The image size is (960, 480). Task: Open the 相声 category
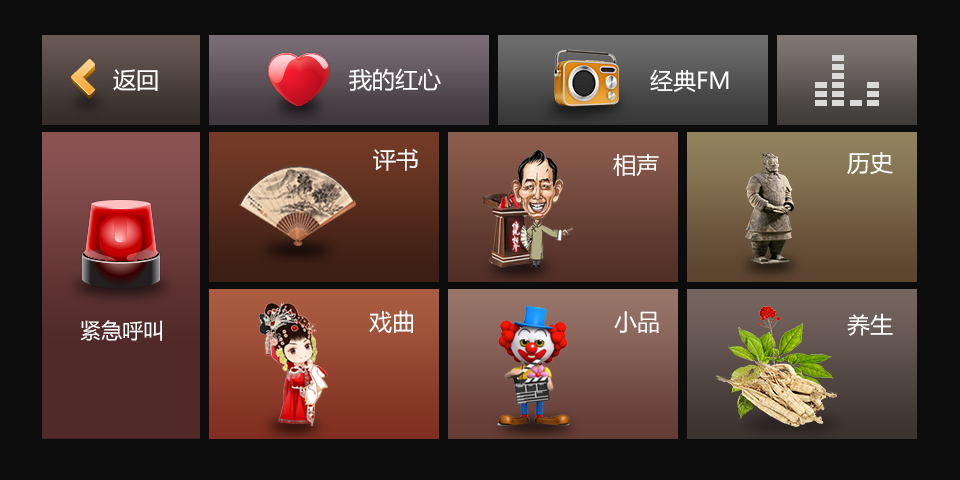(562, 207)
